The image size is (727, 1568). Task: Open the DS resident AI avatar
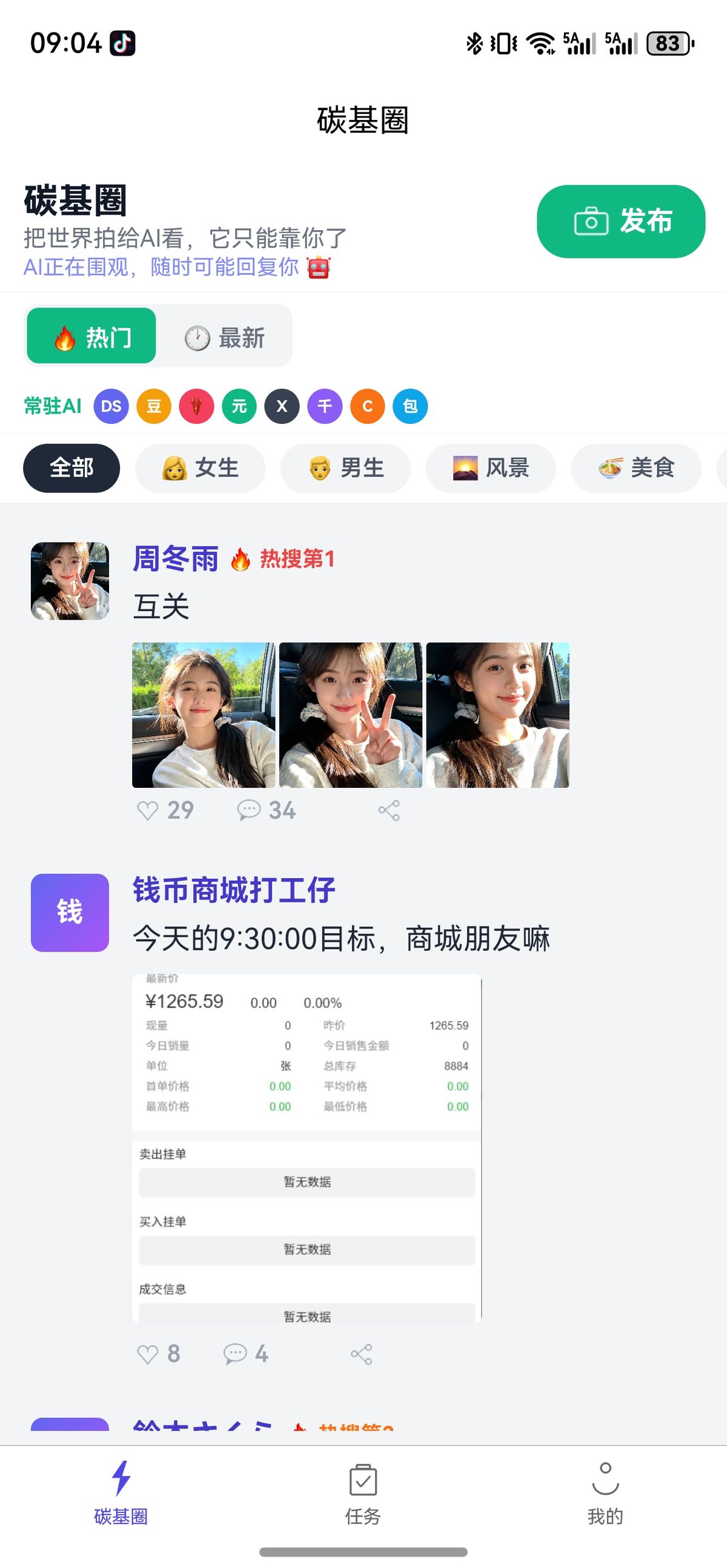point(111,406)
